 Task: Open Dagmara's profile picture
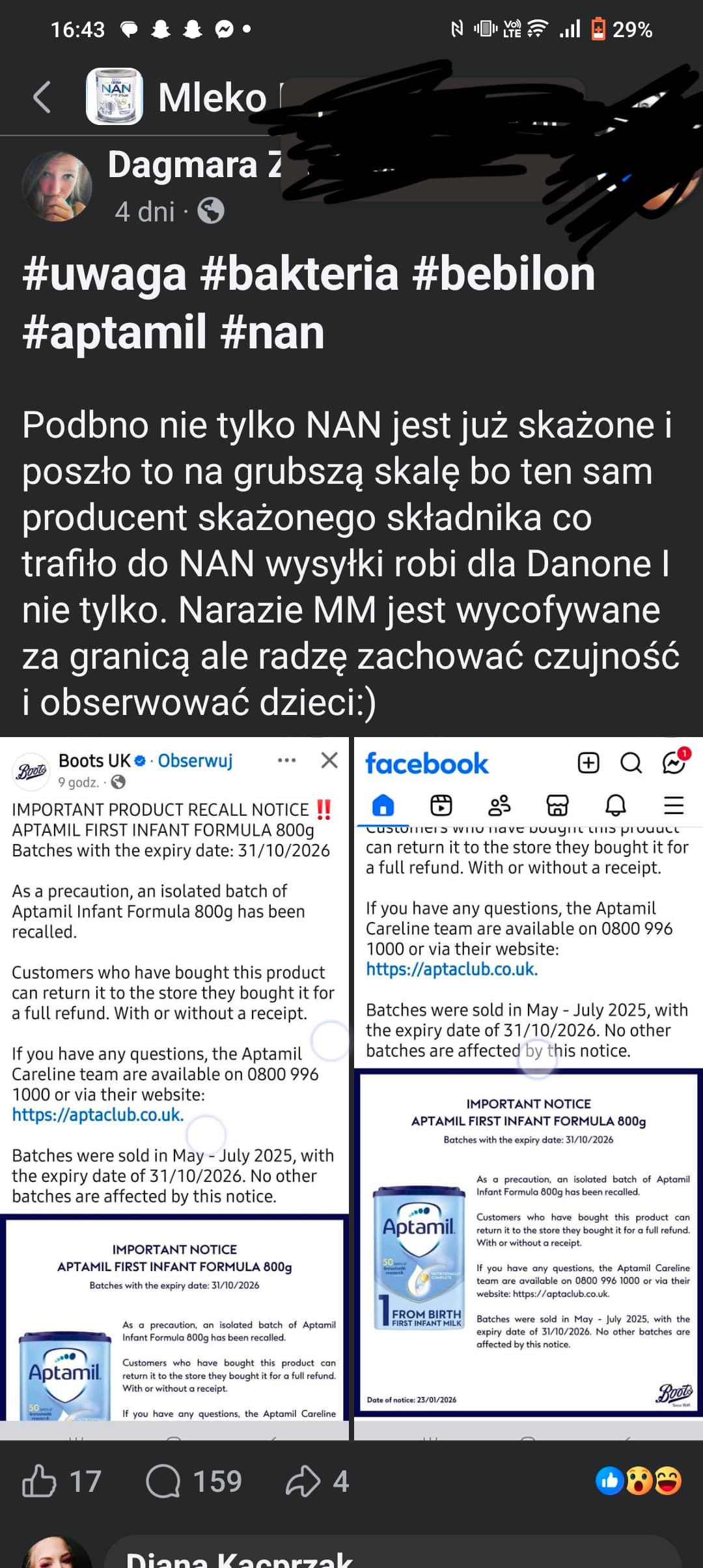coord(57,187)
